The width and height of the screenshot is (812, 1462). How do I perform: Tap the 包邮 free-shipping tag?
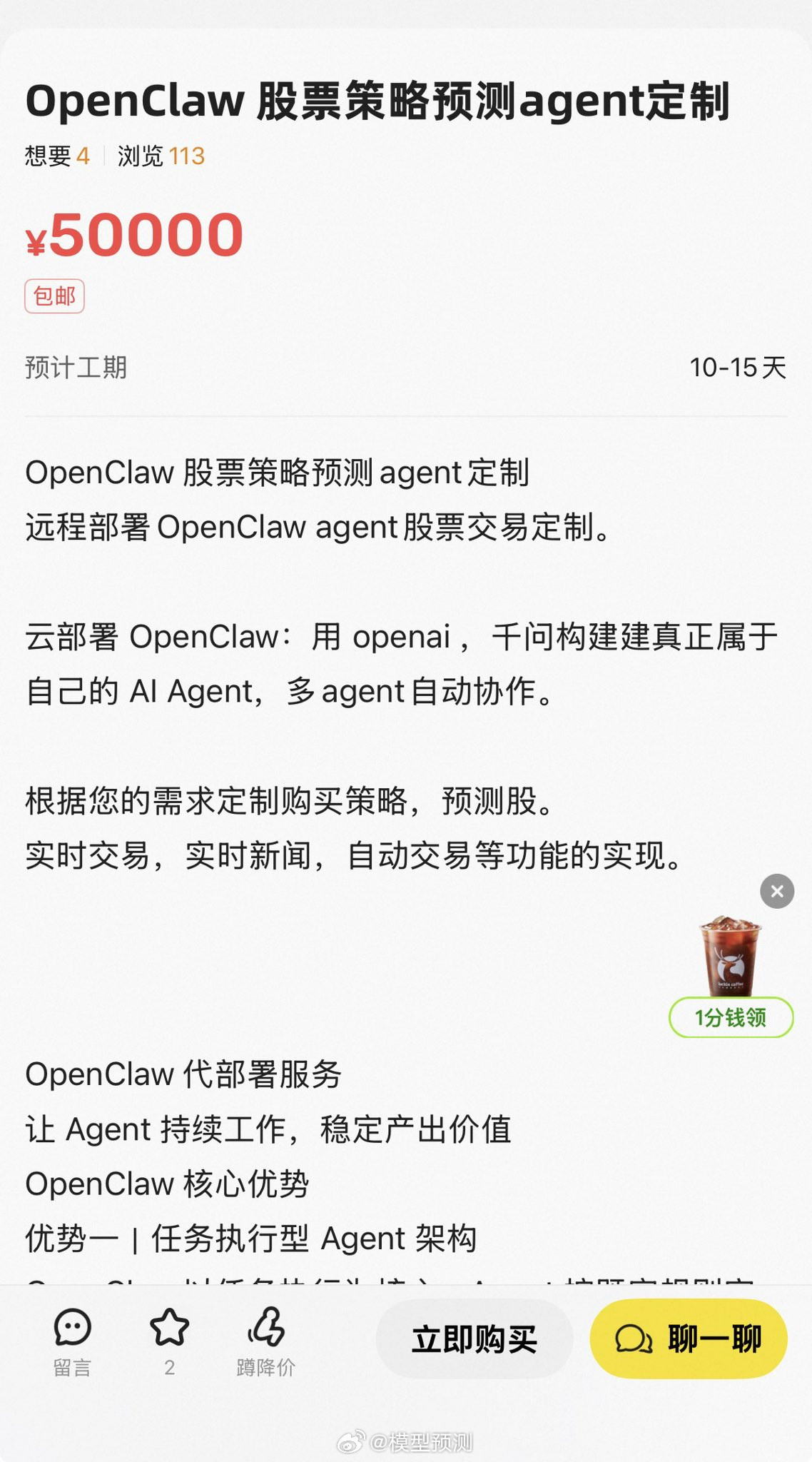[54, 296]
